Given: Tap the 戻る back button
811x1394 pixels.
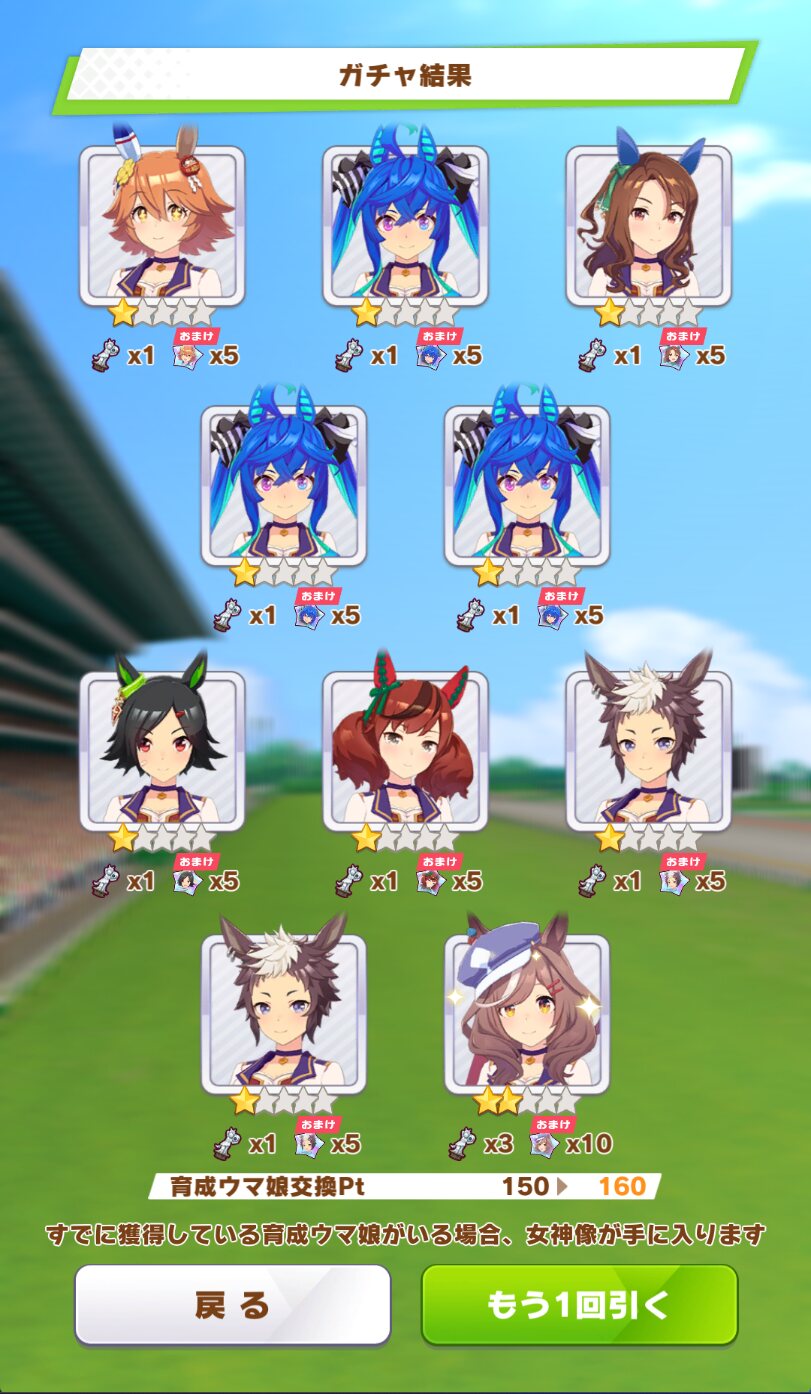Looking at the screenshot, I should click(232, 1304).
